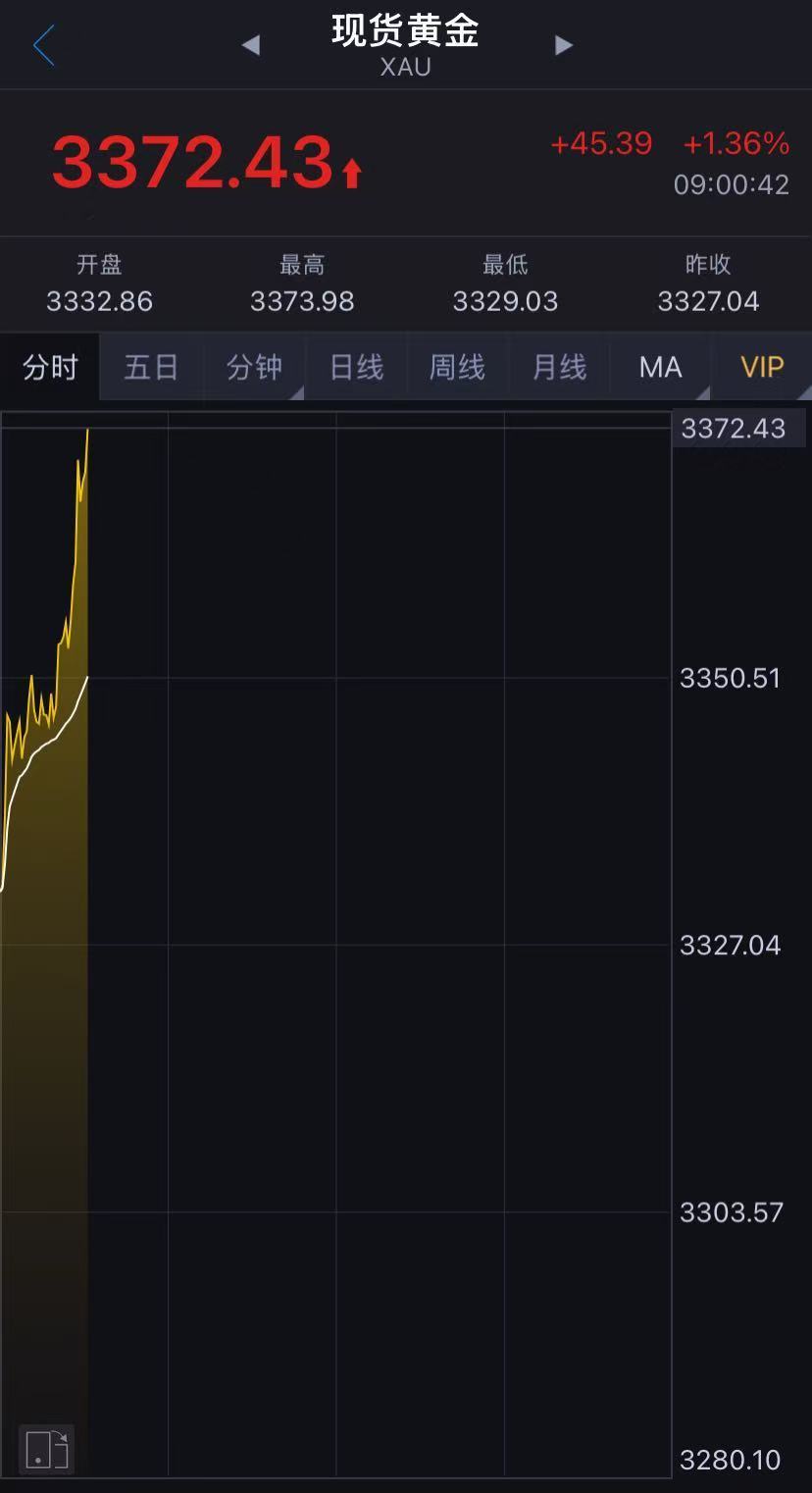This screenshot has height=1493, width=812.
Task: Switch to the 五日 chart tab
Action: (x=151, y=367)
